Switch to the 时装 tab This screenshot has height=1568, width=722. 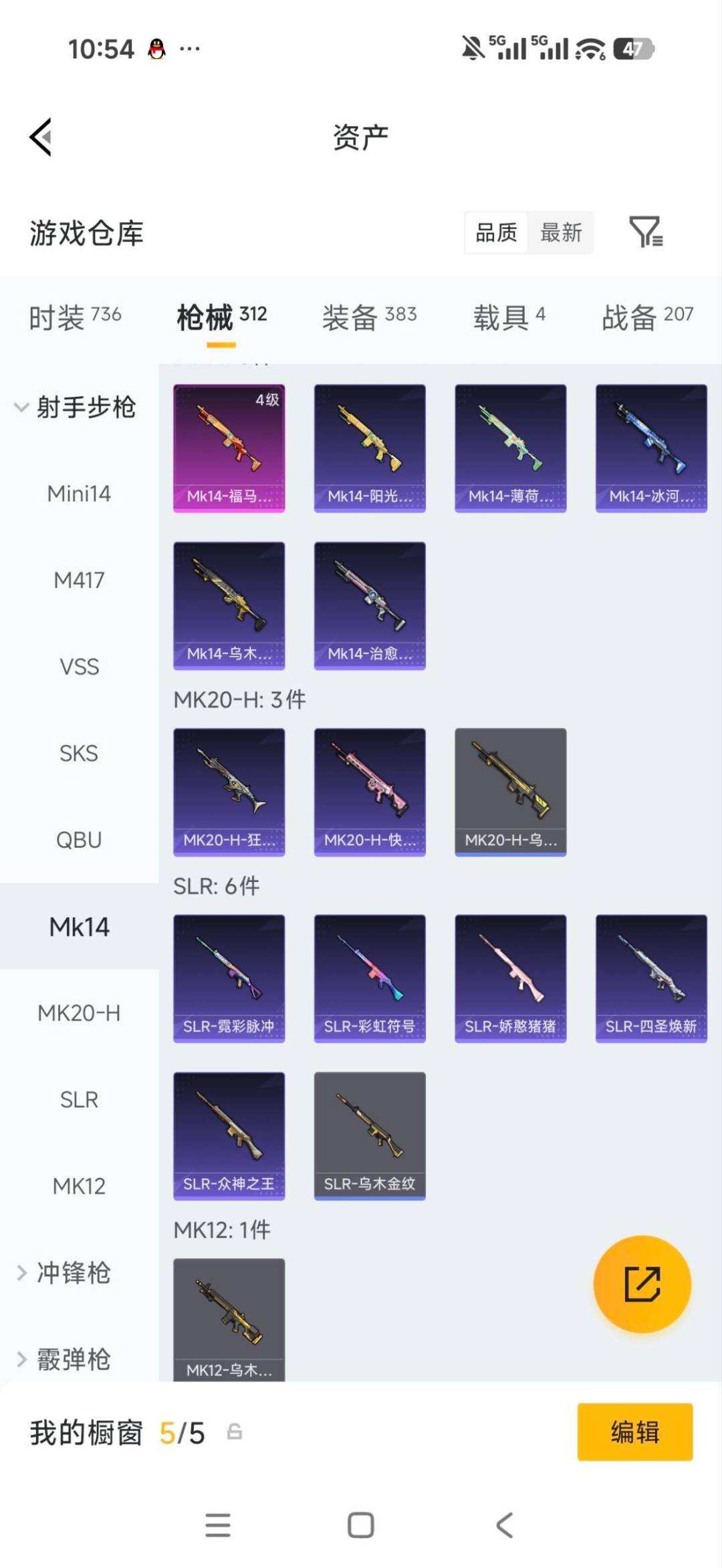(x=75, y=317)
